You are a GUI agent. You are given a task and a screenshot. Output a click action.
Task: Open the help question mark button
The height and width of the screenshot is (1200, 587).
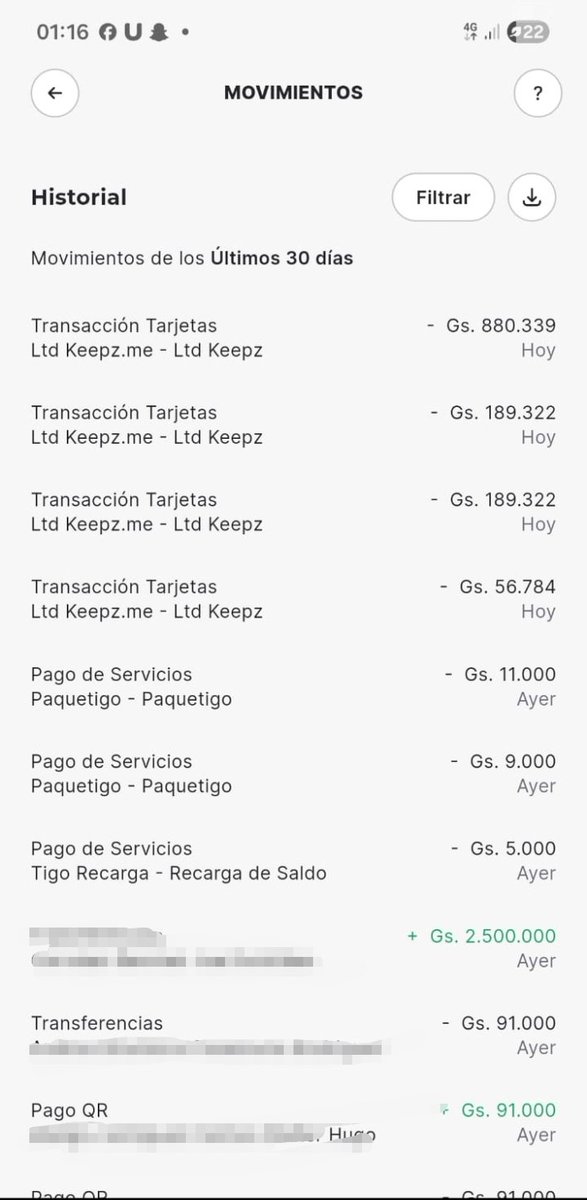point(538,94)
